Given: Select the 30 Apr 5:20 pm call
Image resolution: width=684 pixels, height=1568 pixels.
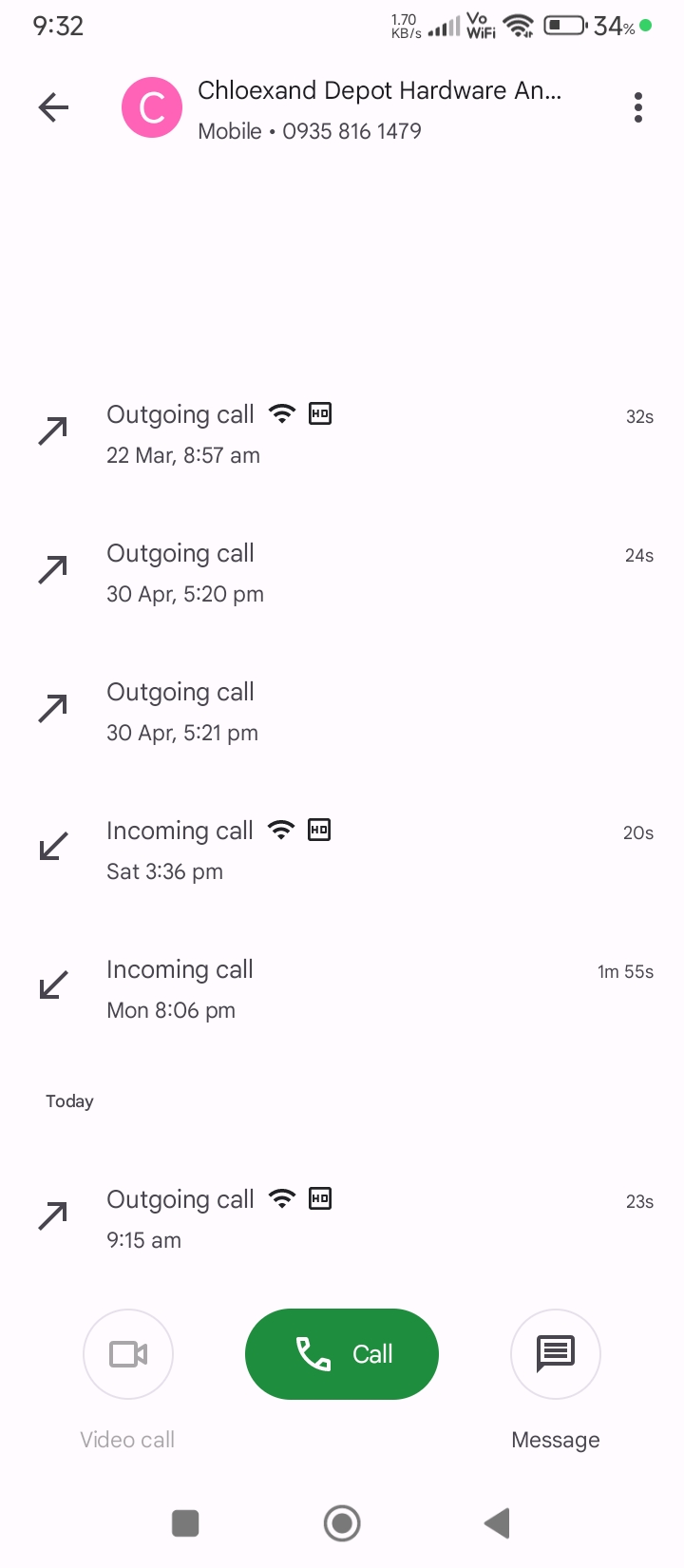Looking at the screenshot, I should coord(342,573).
